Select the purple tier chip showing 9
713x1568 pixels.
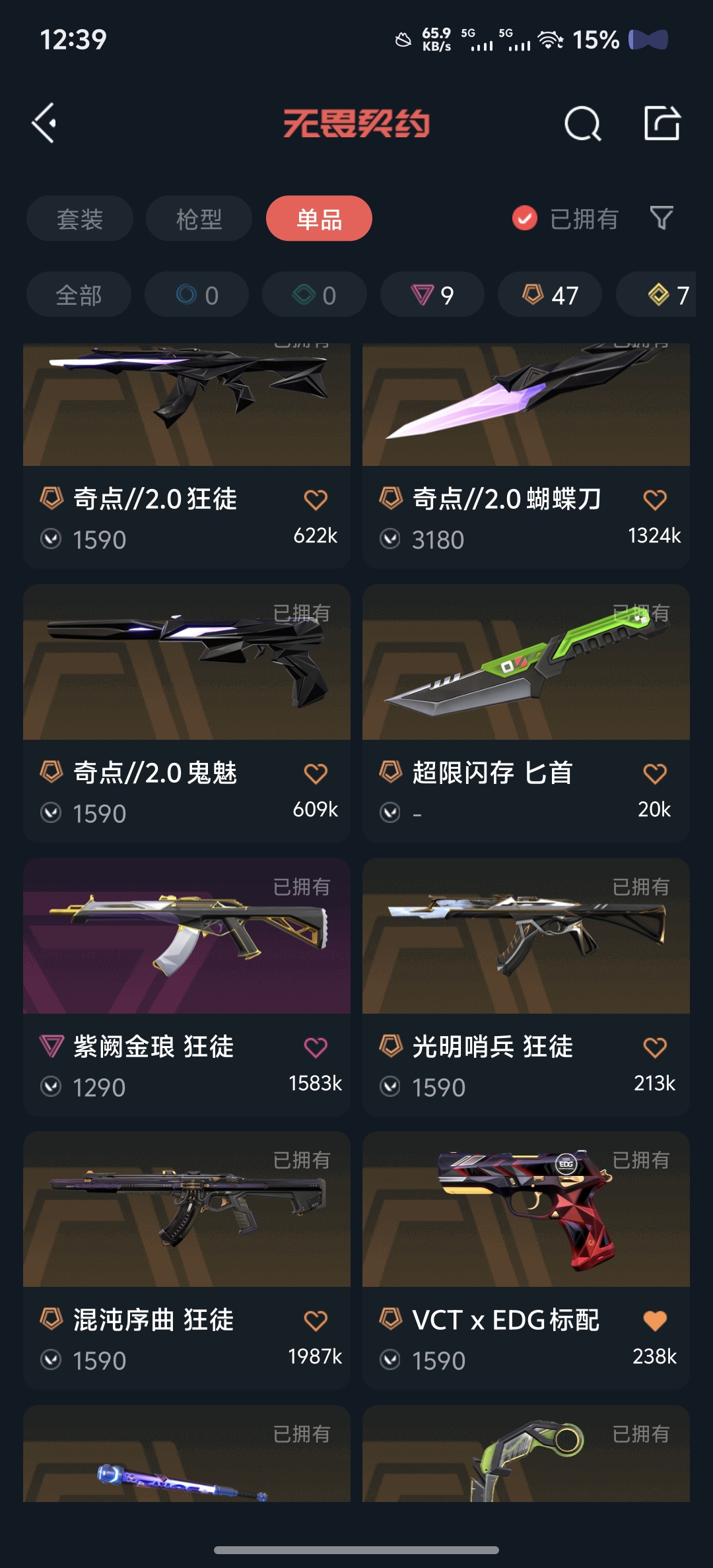(x=432, y=294)
